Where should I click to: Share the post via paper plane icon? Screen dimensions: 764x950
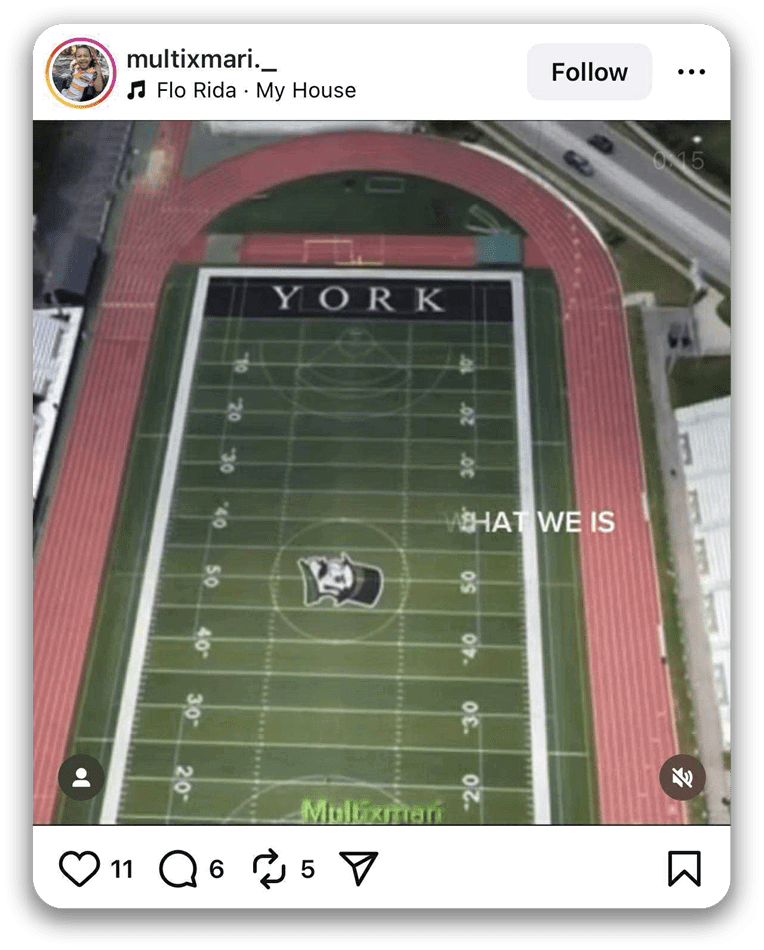coord(358,869)
